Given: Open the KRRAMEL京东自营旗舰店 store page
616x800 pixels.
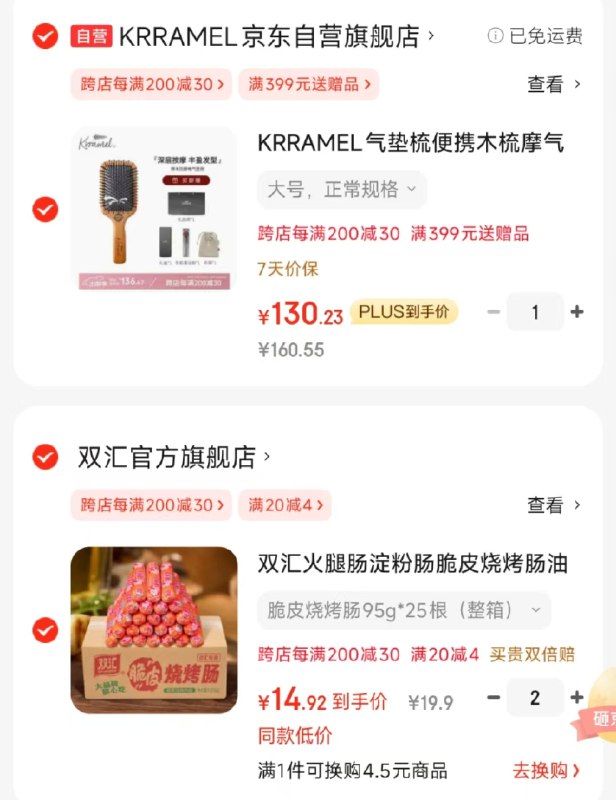Looking at the screenshot, I should click(268, 37).
